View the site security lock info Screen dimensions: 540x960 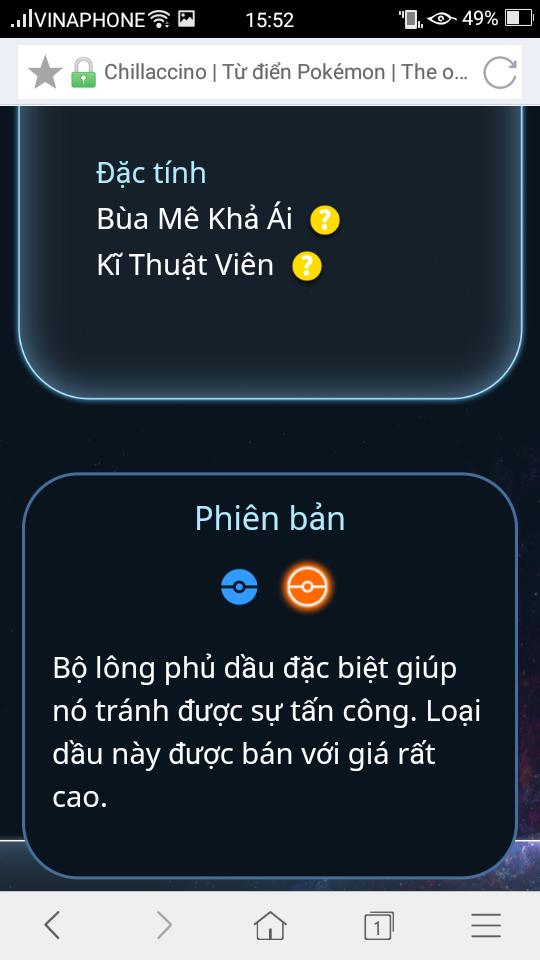pyautogui.click(x=83, y=73)
